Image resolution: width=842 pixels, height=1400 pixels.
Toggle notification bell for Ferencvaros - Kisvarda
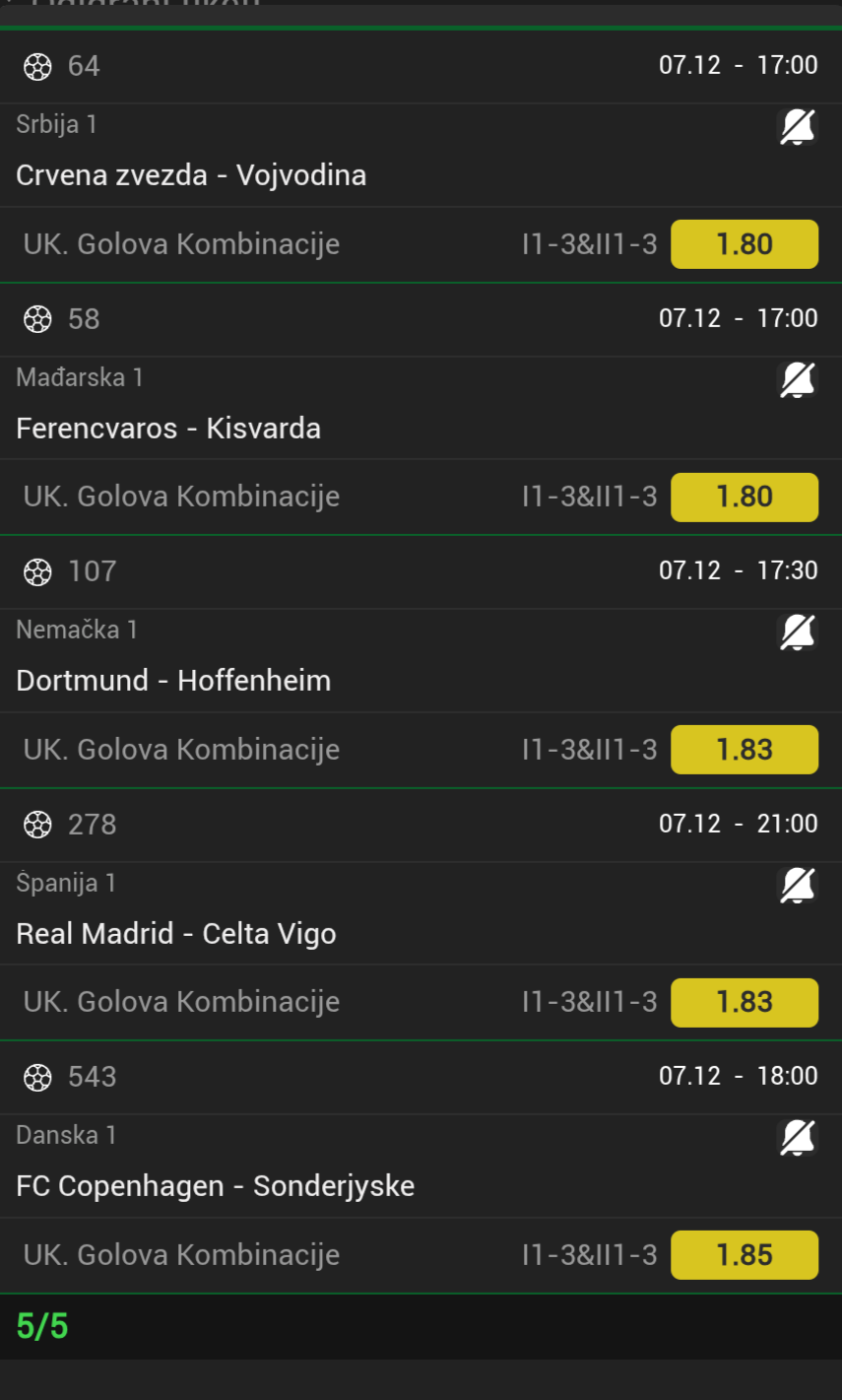click(797, 380)
